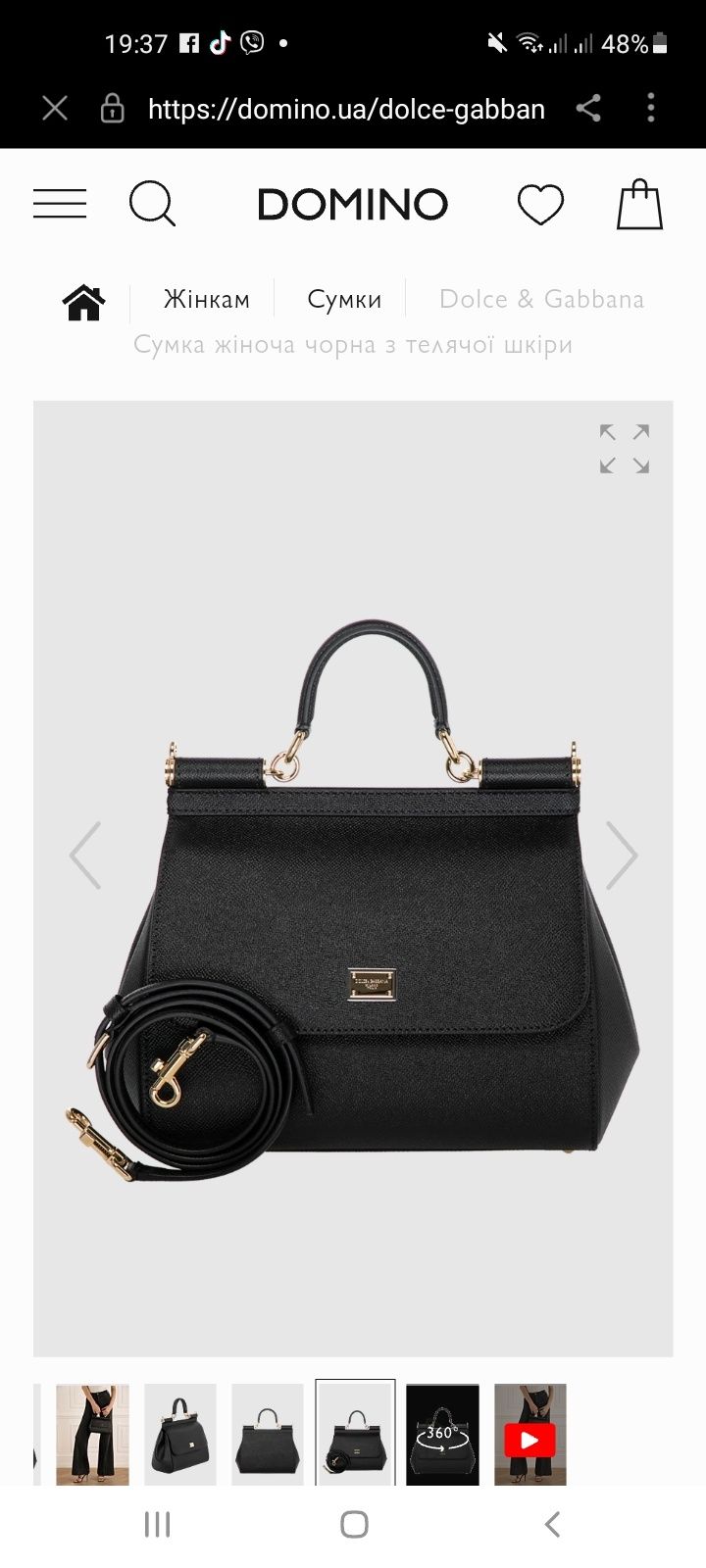
Task: Select the side-angle bag thumbnail
Action: tap(180, 1434)
